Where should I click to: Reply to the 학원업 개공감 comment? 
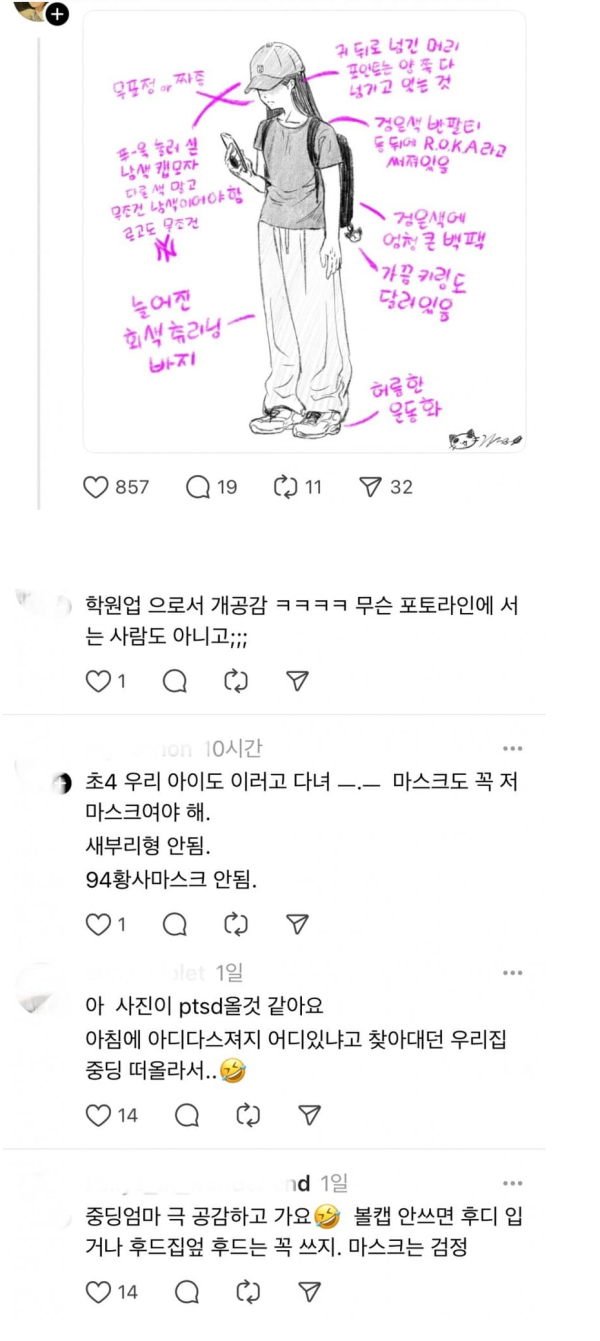tap(174, 681)
